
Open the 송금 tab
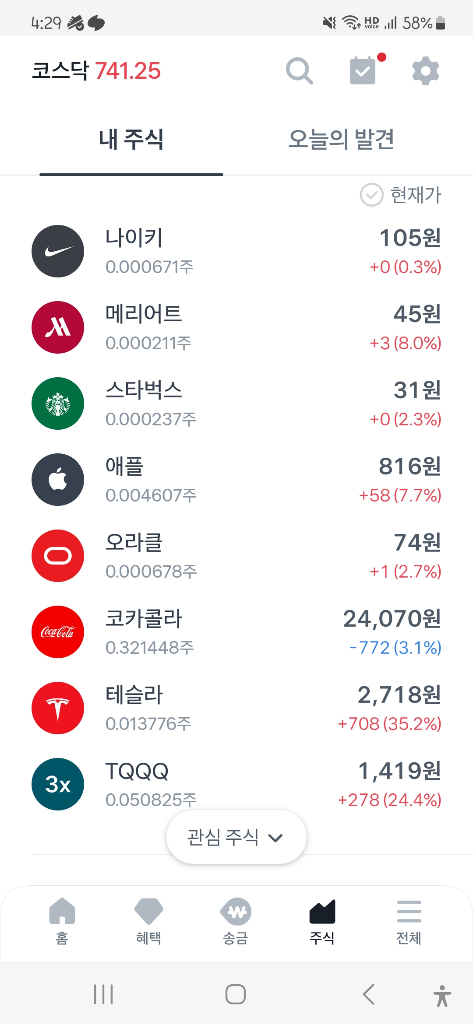click(235, 921)
